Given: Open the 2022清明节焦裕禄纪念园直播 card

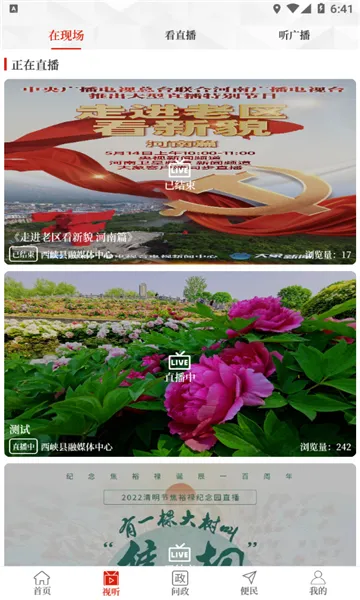Looking at the screenshot, I should 180,515.
